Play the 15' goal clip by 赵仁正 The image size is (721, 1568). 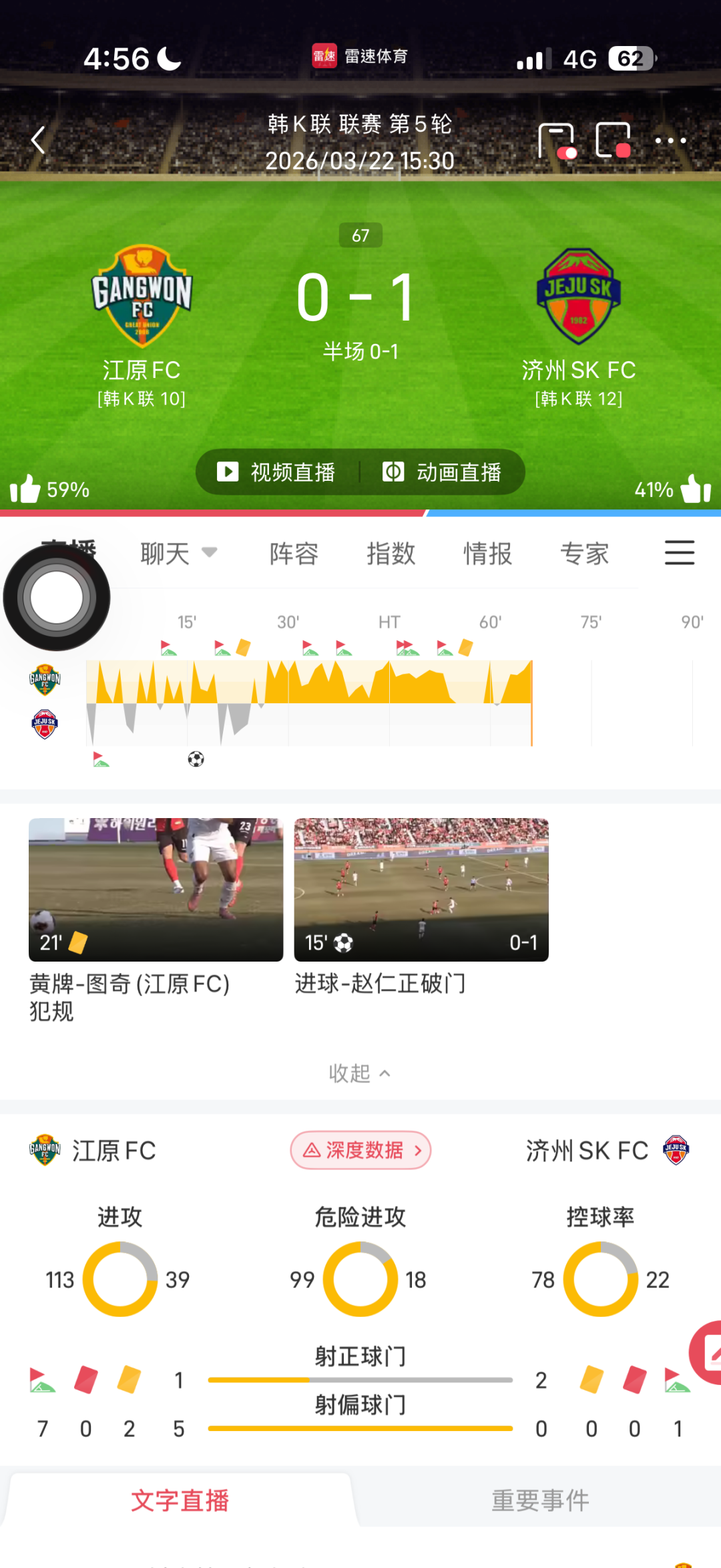coord(421,890)
